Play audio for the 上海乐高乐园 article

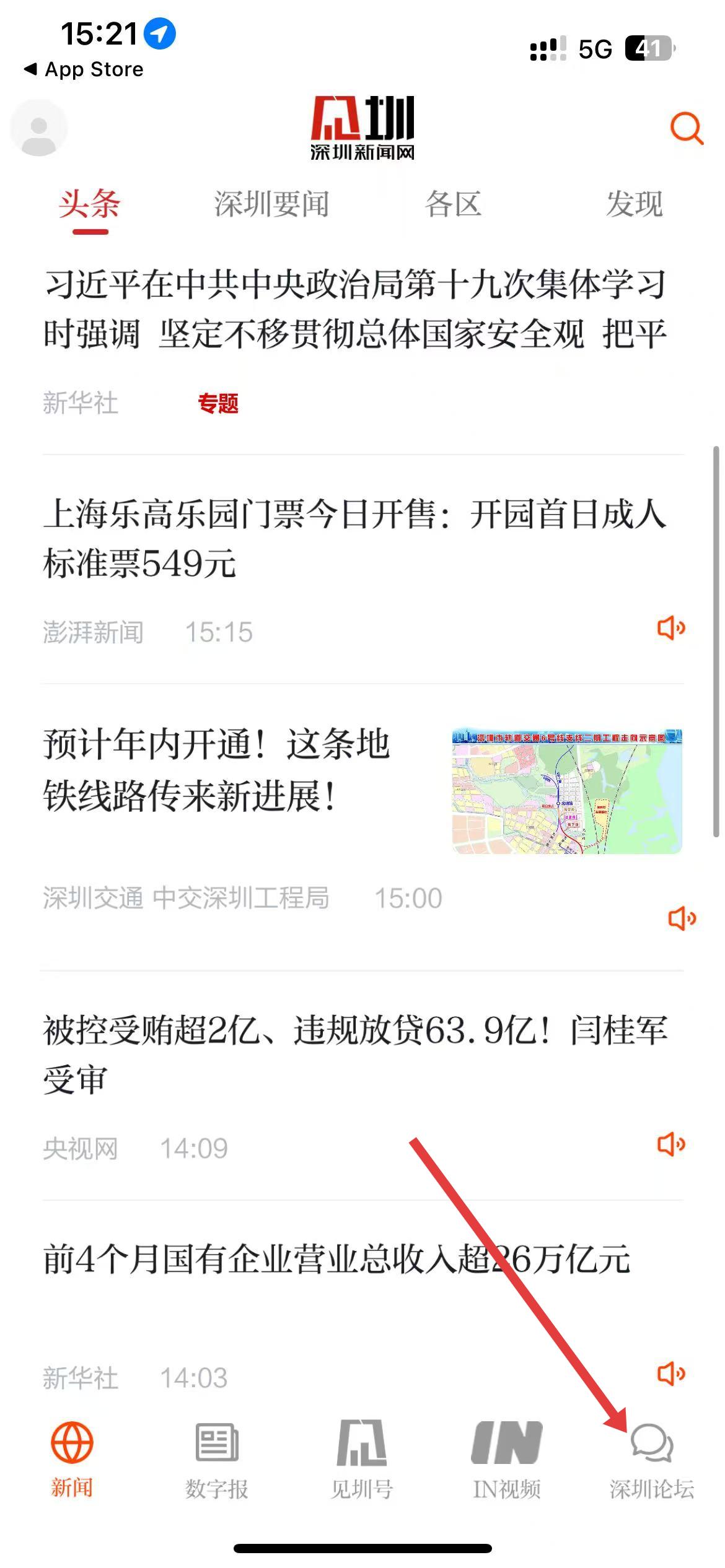(671, 628)
